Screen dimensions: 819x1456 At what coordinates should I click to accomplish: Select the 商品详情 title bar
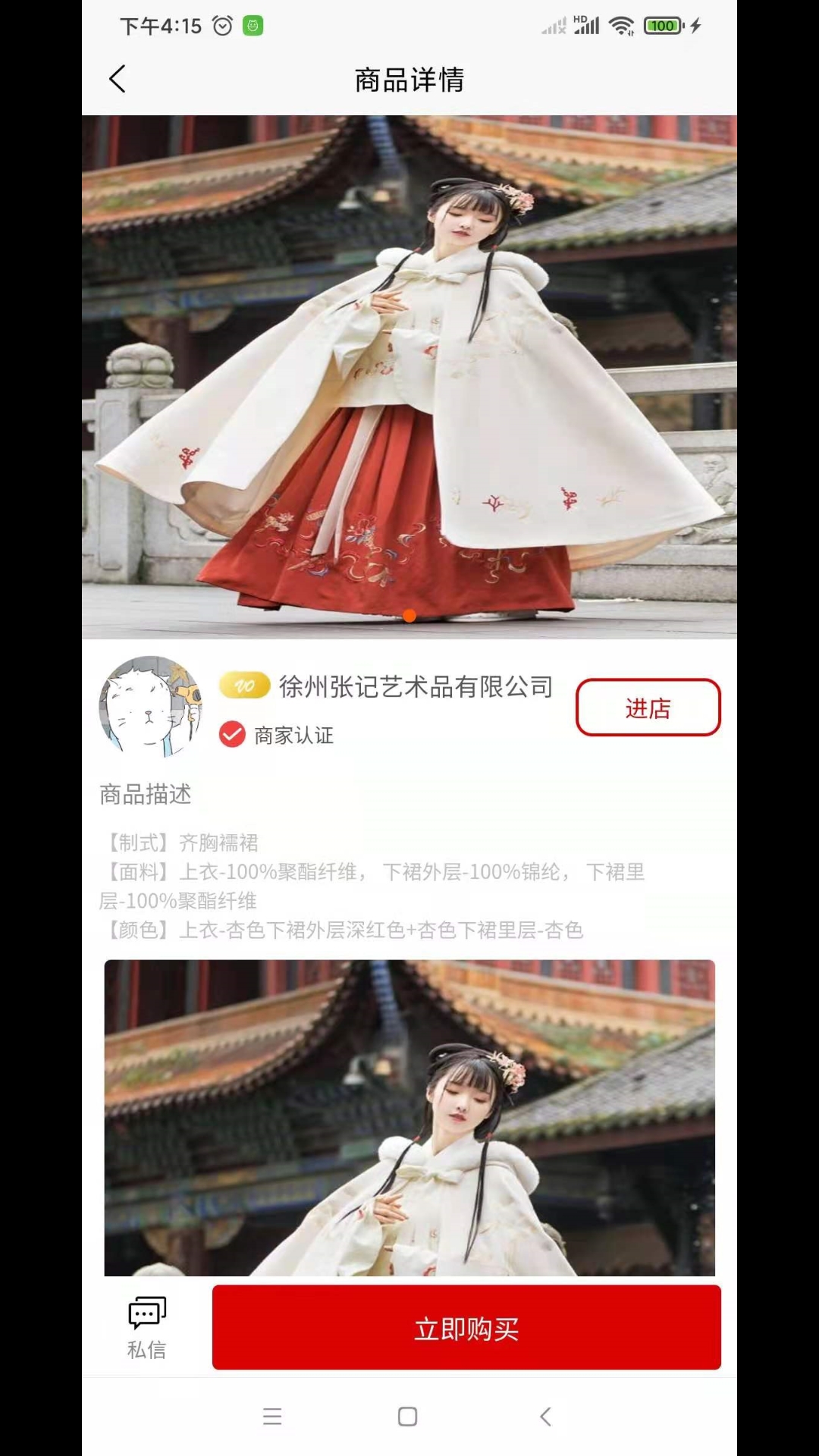[409, 80]
